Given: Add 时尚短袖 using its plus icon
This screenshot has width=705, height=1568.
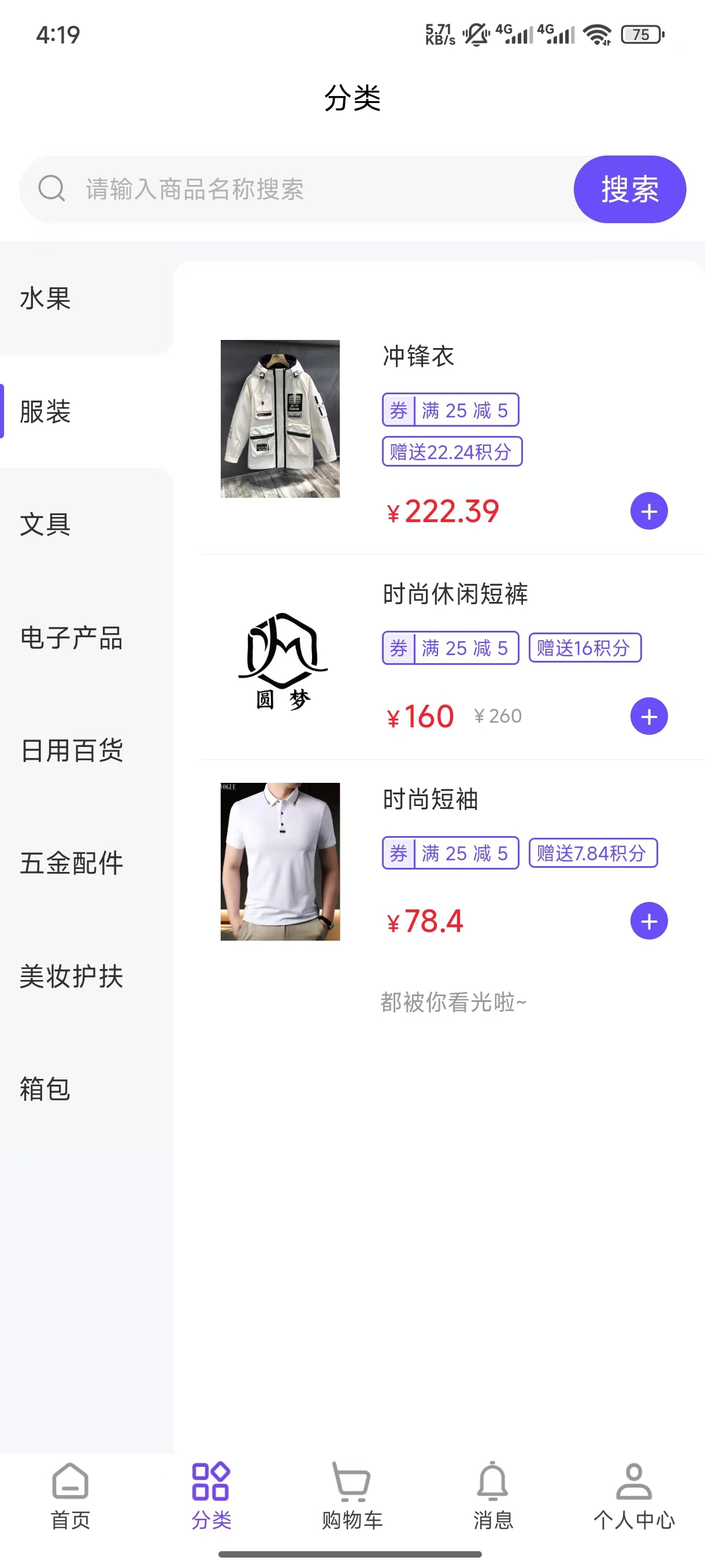Looking at the screenshot, I should 648,921.
